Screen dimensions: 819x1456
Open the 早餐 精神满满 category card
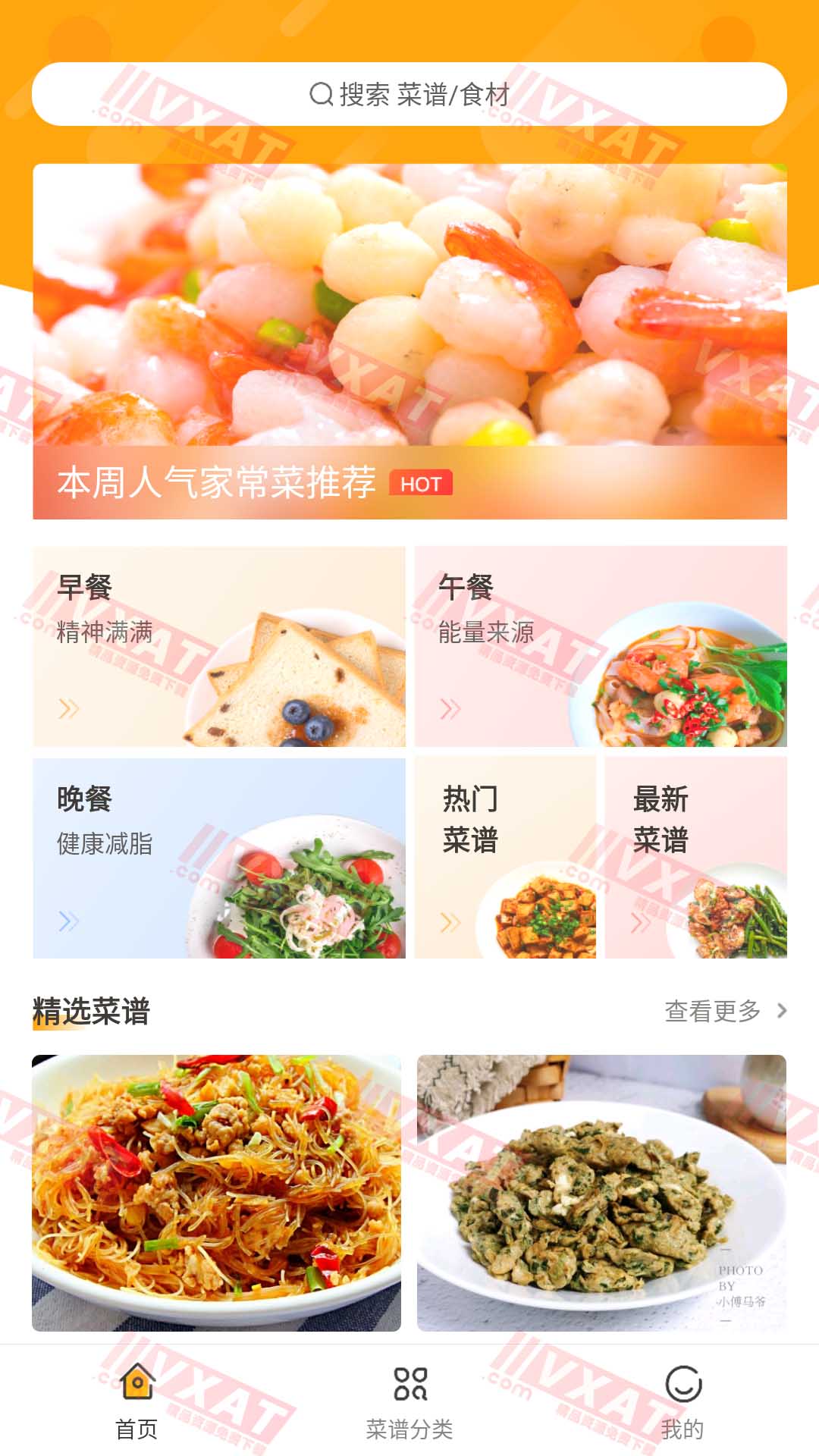tap(218, 646)
